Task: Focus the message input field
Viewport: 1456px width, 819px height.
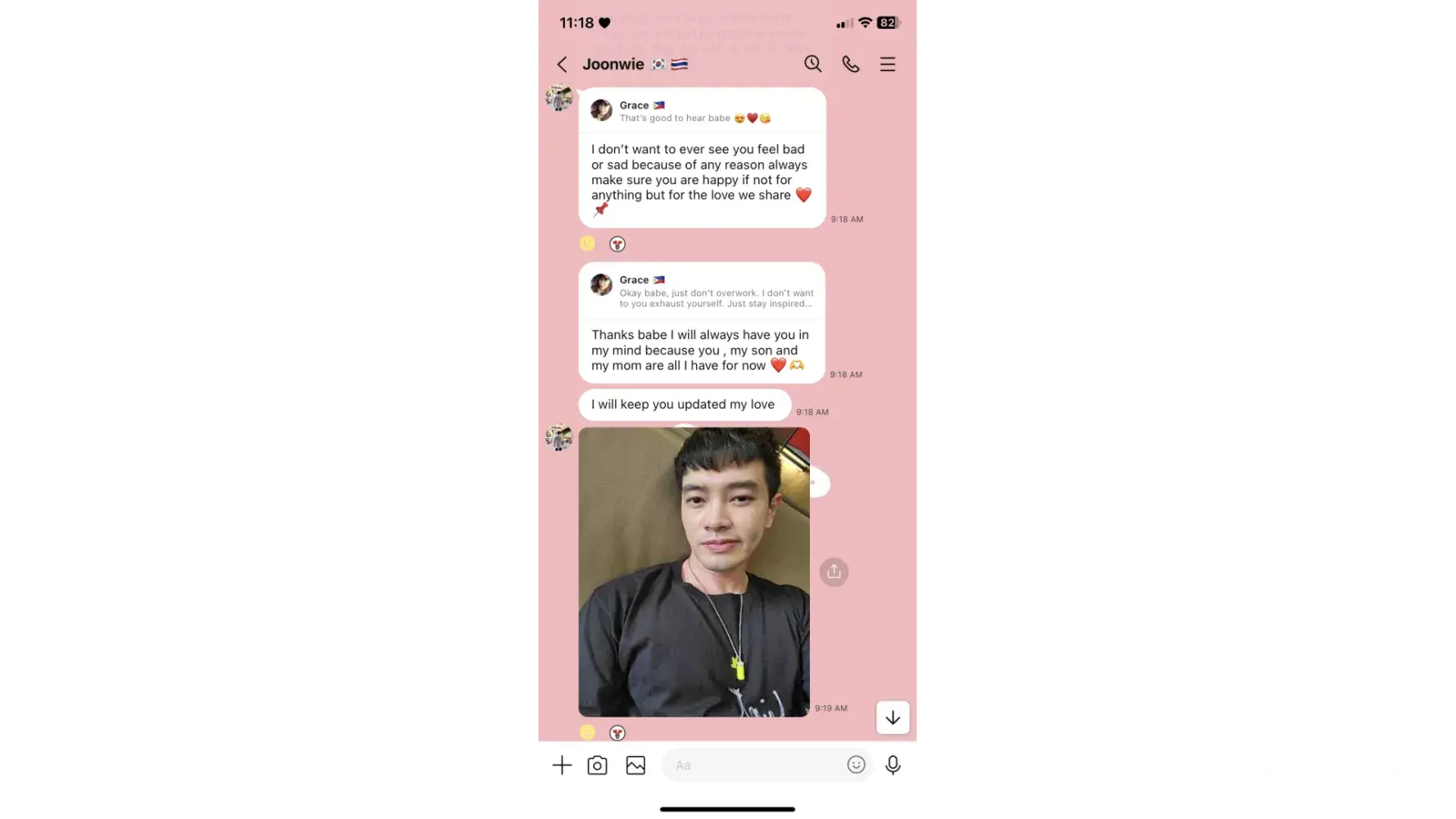Action: [753, 766]
